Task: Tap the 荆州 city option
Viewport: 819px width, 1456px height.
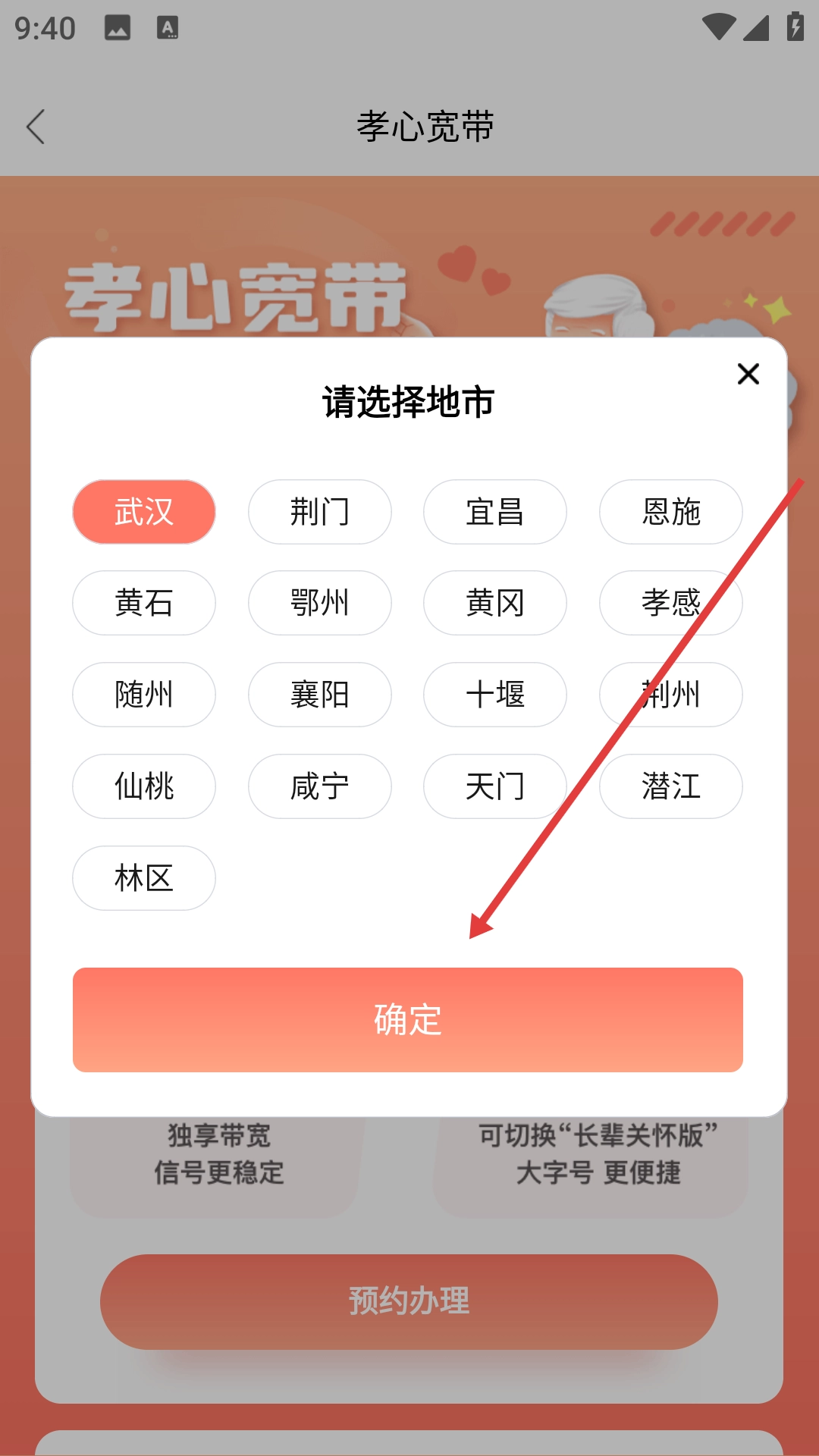Action: tap(670, 695)
